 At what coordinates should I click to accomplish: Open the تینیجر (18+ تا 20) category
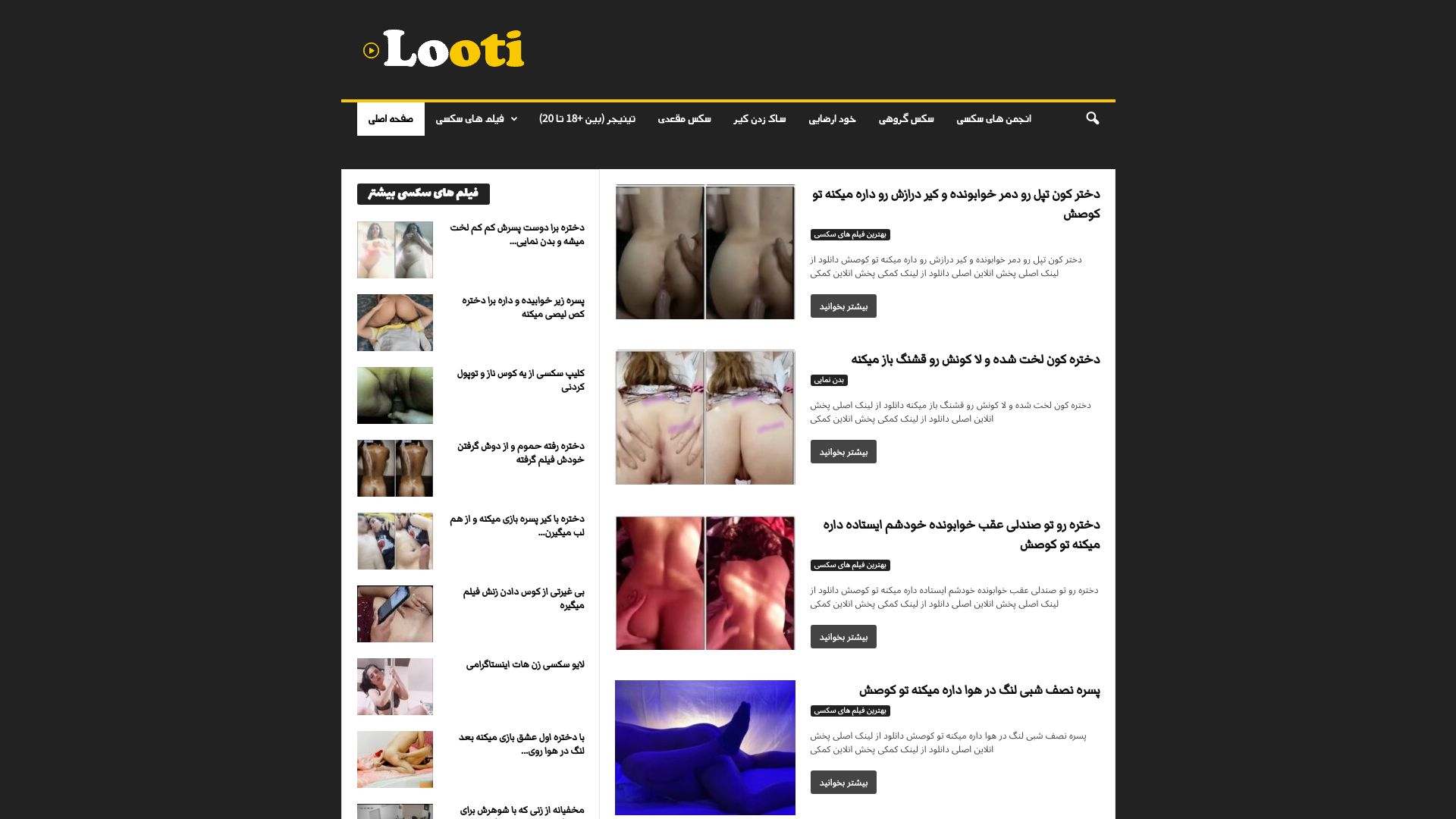coord(587,119)
